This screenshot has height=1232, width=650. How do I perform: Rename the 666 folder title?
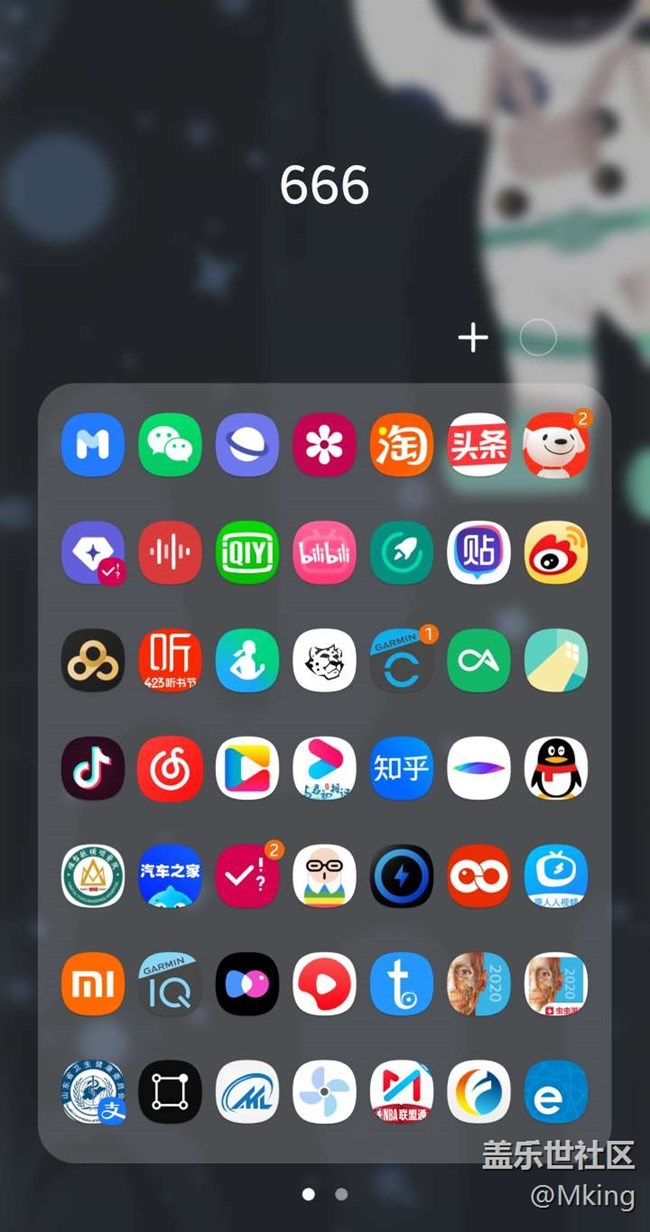[324, 186]
